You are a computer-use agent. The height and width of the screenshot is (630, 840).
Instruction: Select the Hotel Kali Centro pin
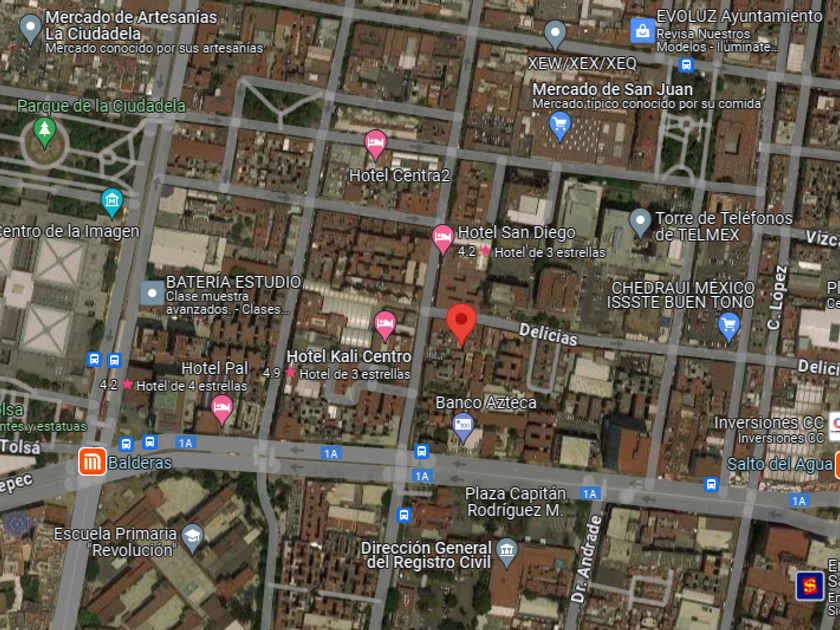point(385,326)
